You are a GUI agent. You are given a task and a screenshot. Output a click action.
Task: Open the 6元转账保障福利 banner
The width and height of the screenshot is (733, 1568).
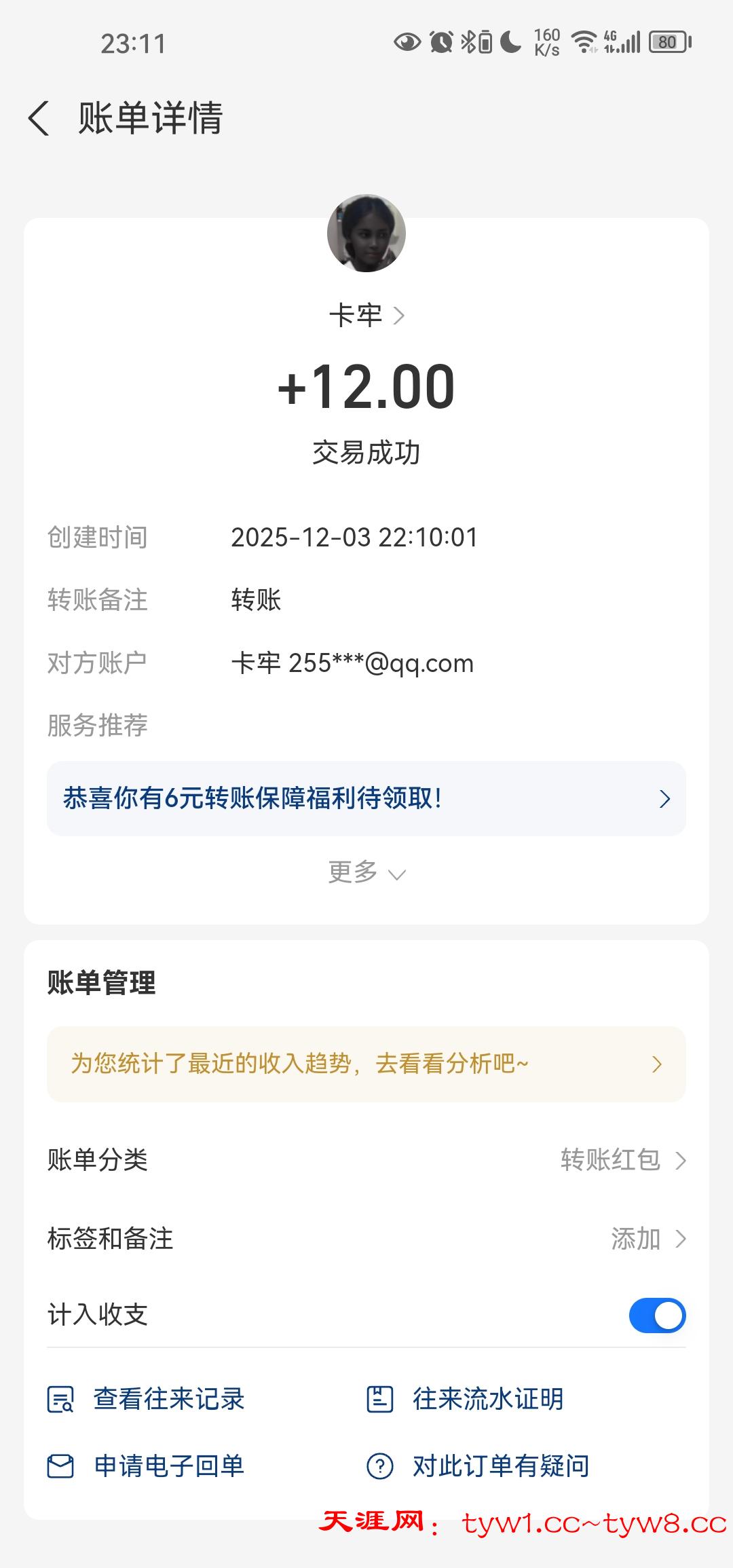[x=366, y=798]
